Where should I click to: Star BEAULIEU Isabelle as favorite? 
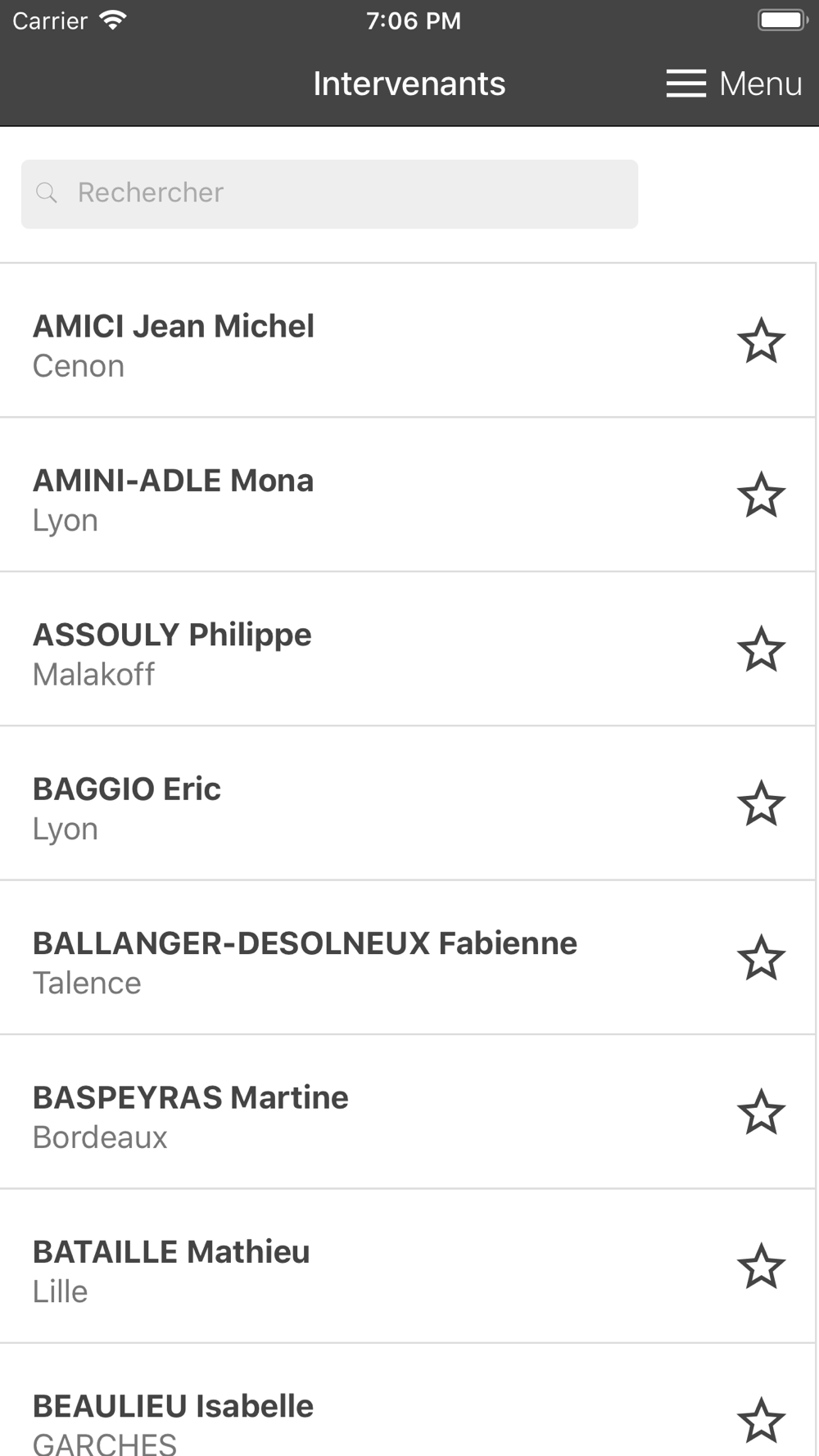pyautogui.click(x=761, y=1421)
